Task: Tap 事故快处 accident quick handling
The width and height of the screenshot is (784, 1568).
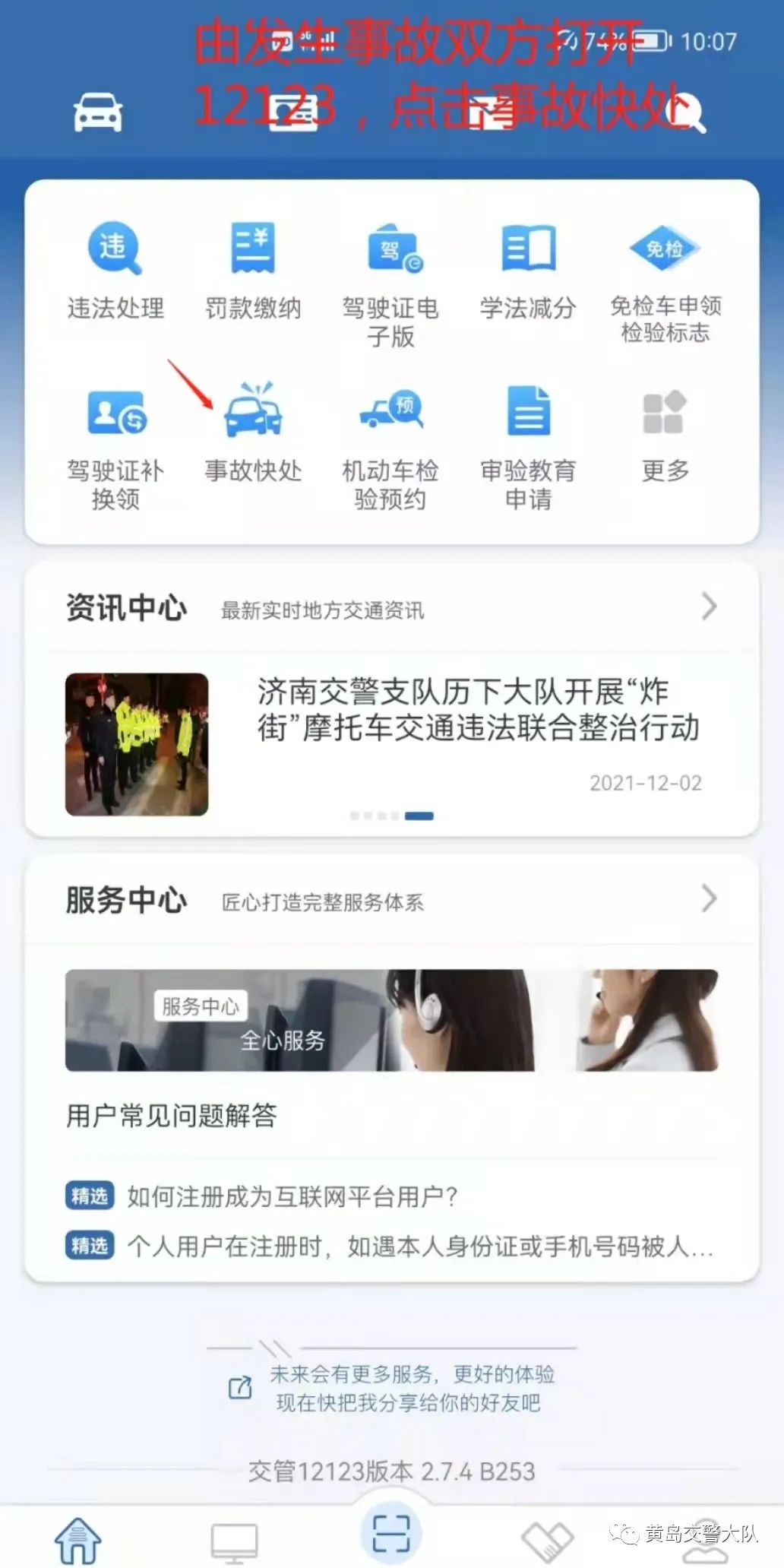Action: pyautogui.click(x=253, y=435)
